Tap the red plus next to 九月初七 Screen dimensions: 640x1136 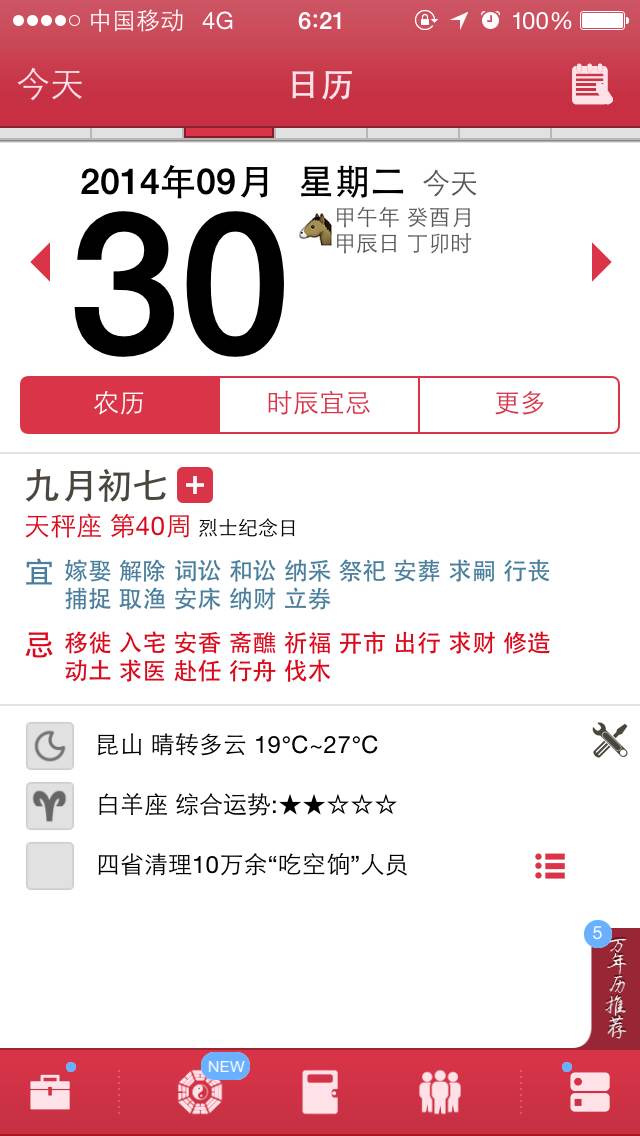pyautogui.click(x=195, y=486)
